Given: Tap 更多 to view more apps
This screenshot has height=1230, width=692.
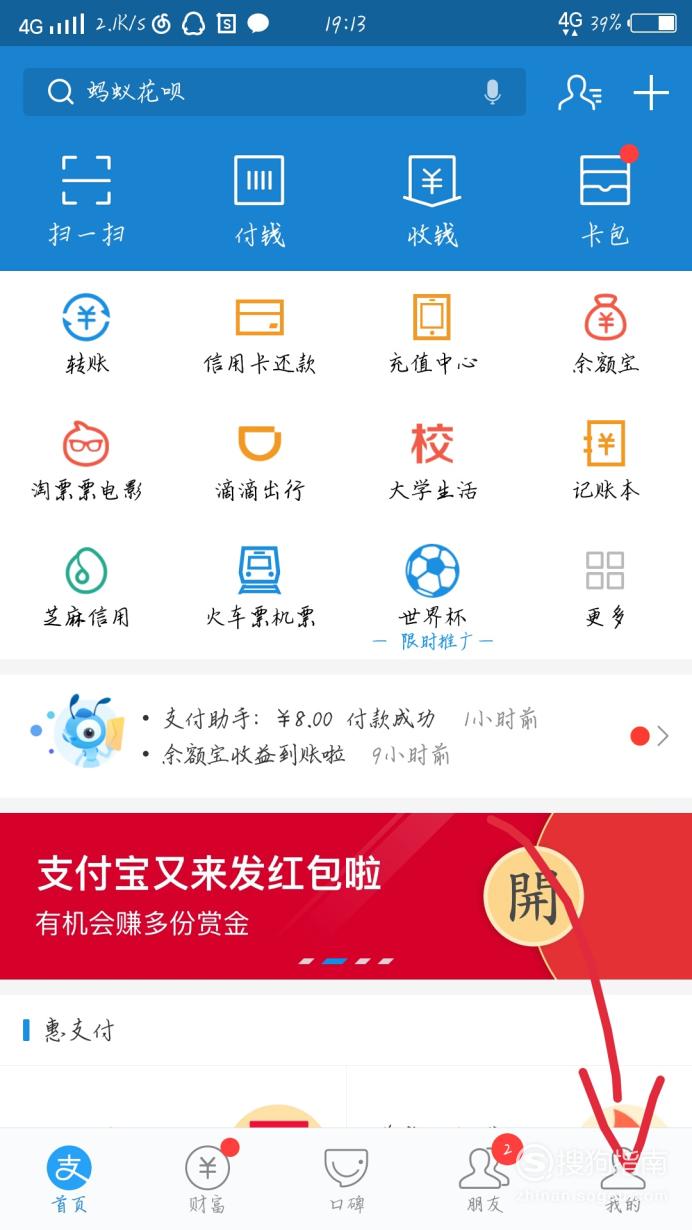Looking at the screenshot, I should (x=606, y=588).
